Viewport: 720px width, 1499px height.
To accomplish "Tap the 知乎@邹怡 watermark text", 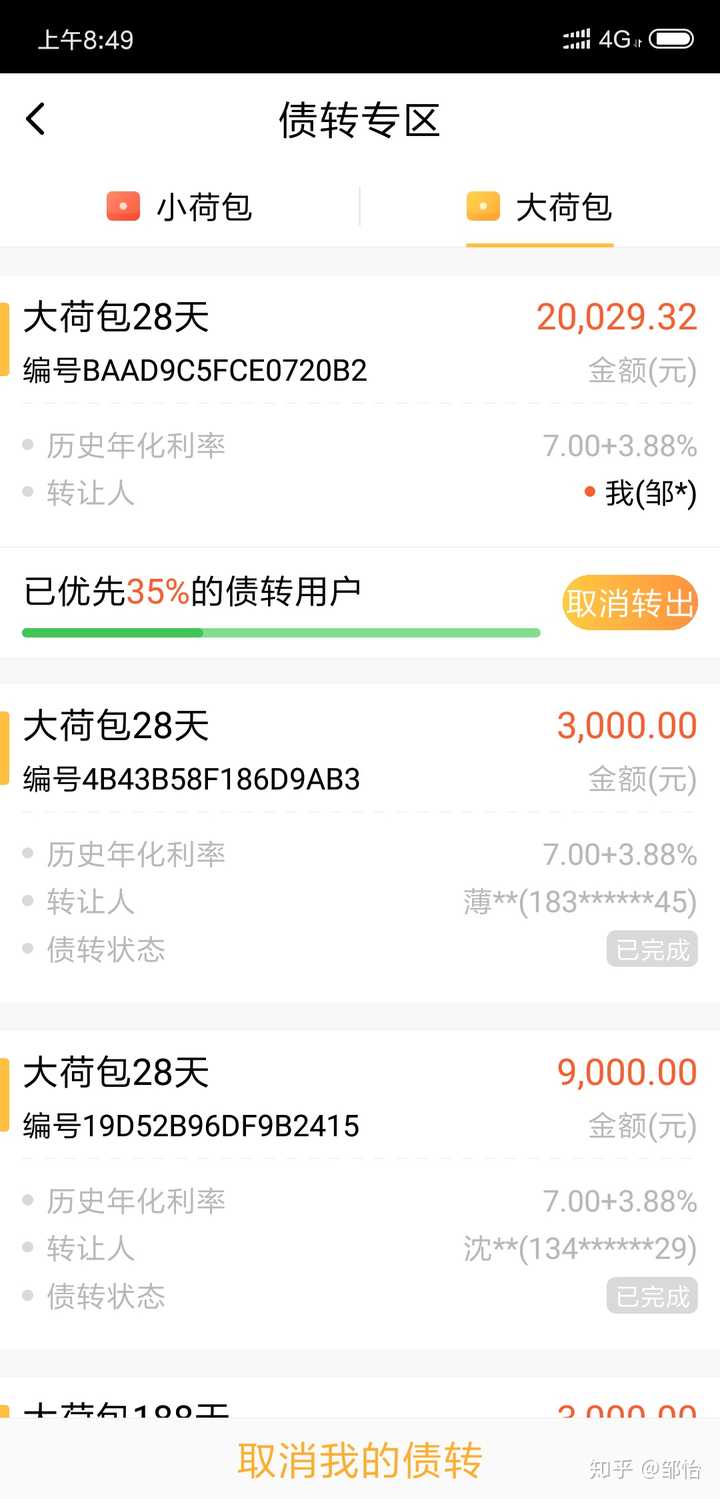I will tap(640, 1468).
